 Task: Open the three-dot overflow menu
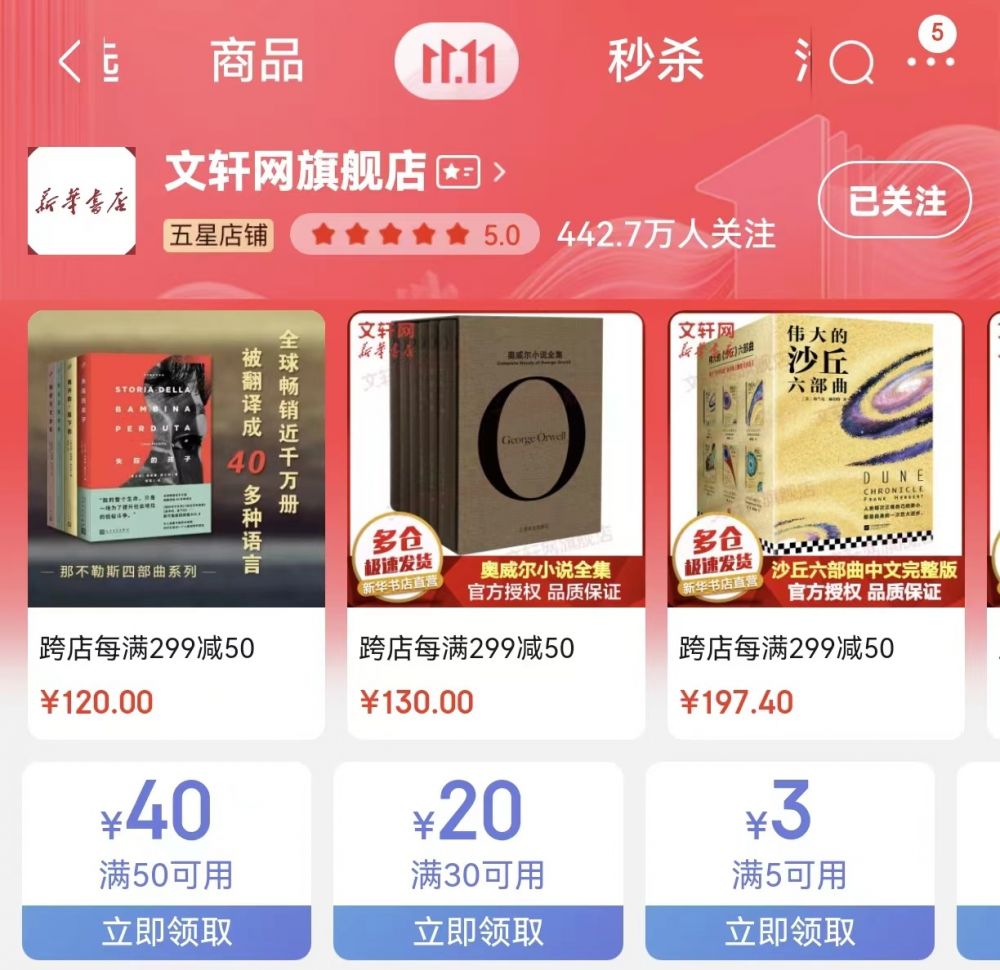coord(930,62)
